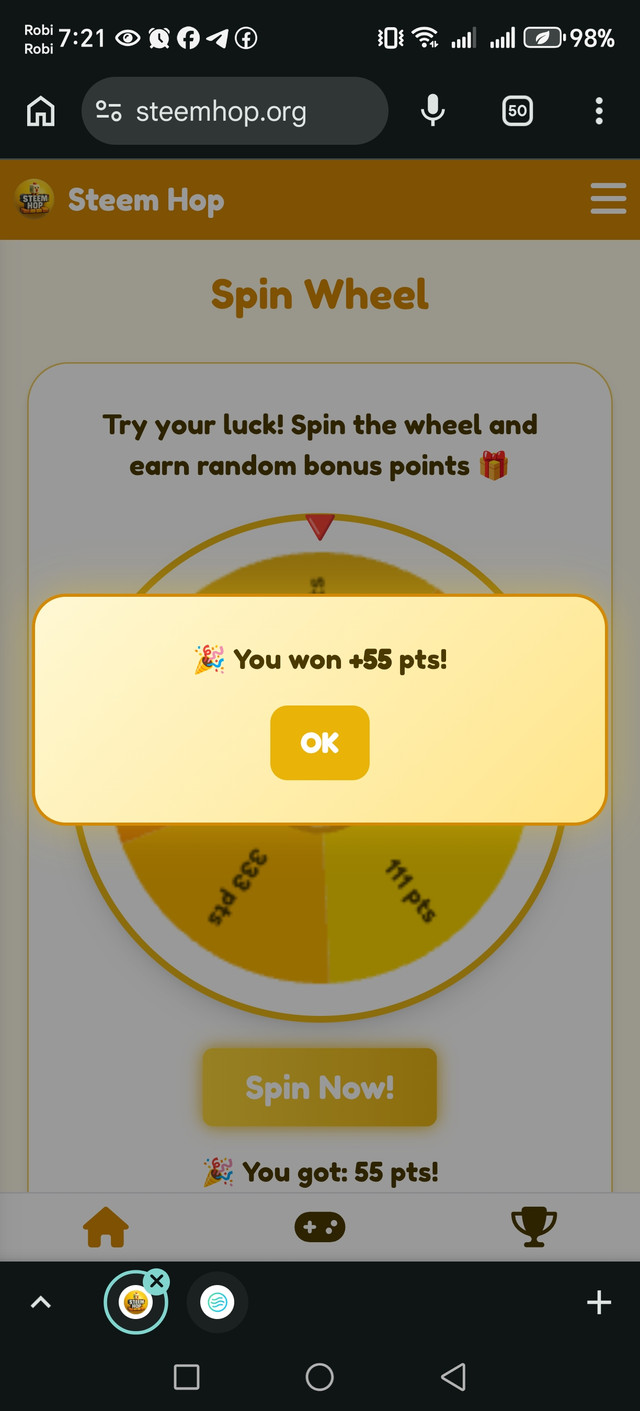Dismiss the win dialog with OK
The image size is (640, 1411).
(x=320, y=743)
